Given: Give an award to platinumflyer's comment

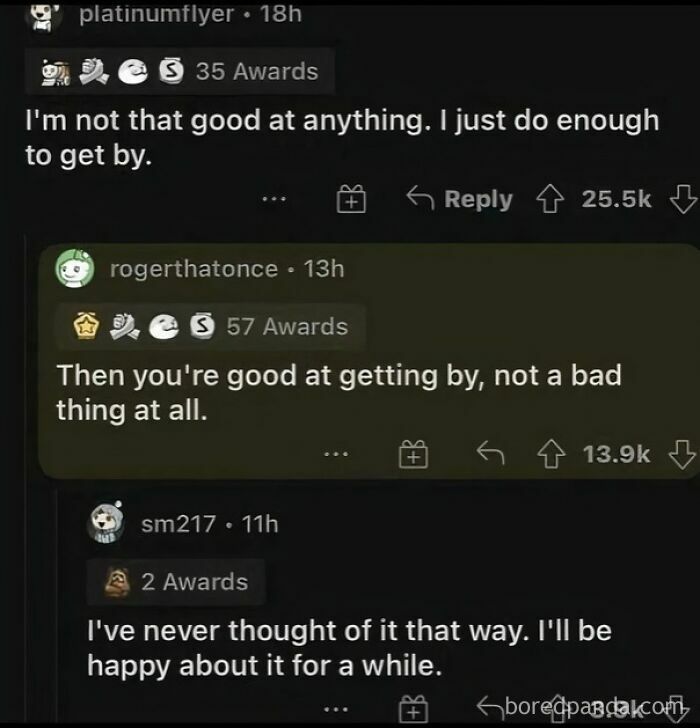Looking at the screenshot, I should (350, 200).
